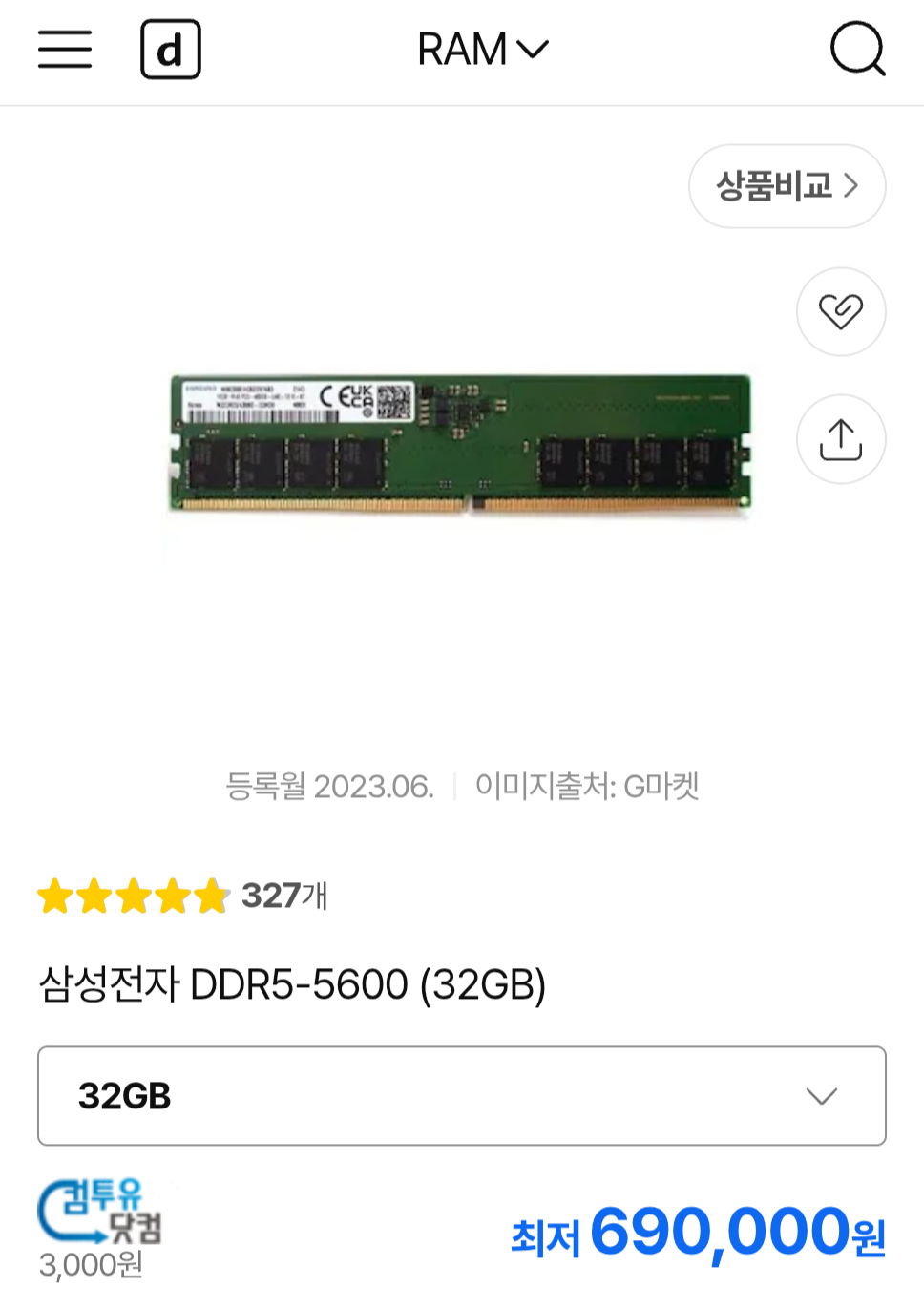Go to the Danawa home logo
Image resolution: width=924 pixels, height=1309 pixels.
[171, 50]
